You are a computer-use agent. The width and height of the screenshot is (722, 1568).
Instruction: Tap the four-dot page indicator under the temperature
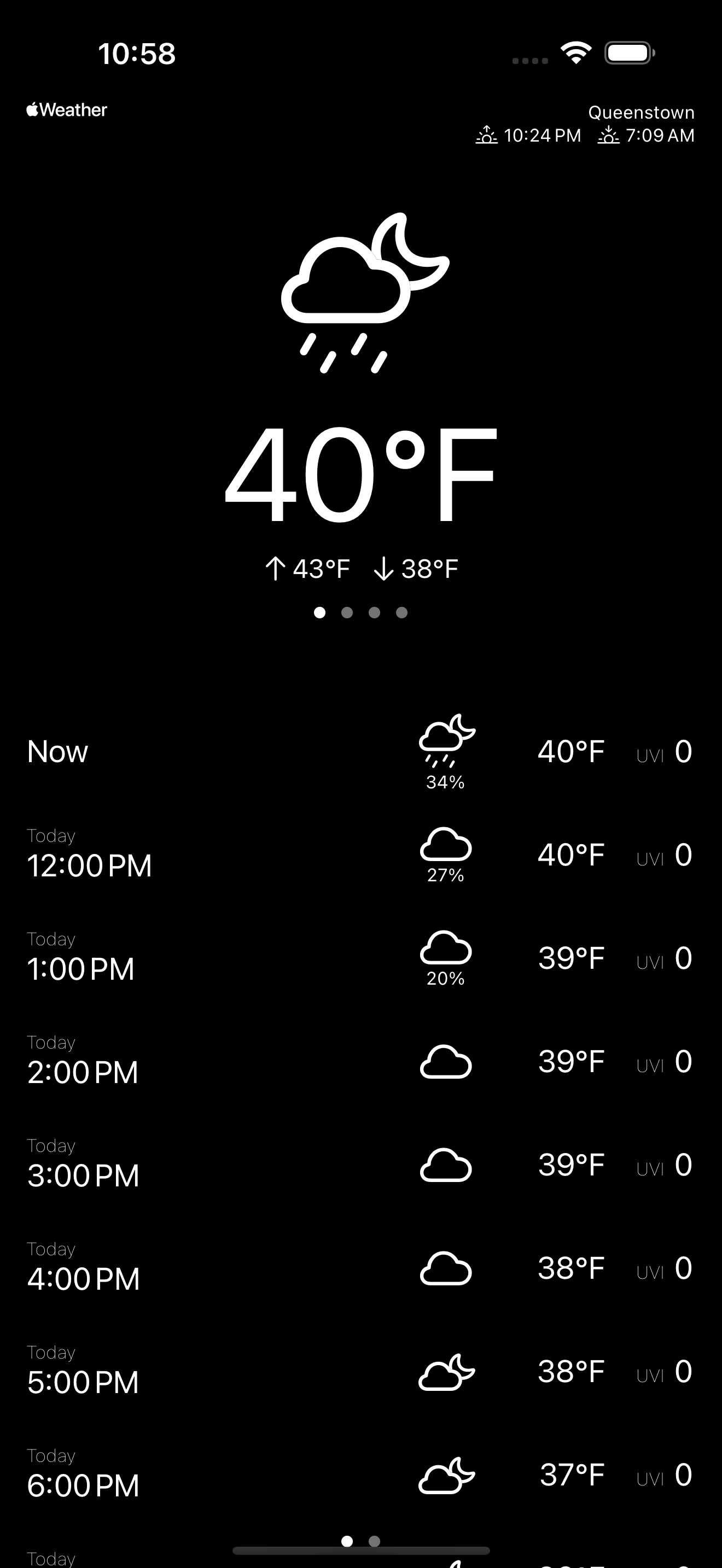(360, 612)
